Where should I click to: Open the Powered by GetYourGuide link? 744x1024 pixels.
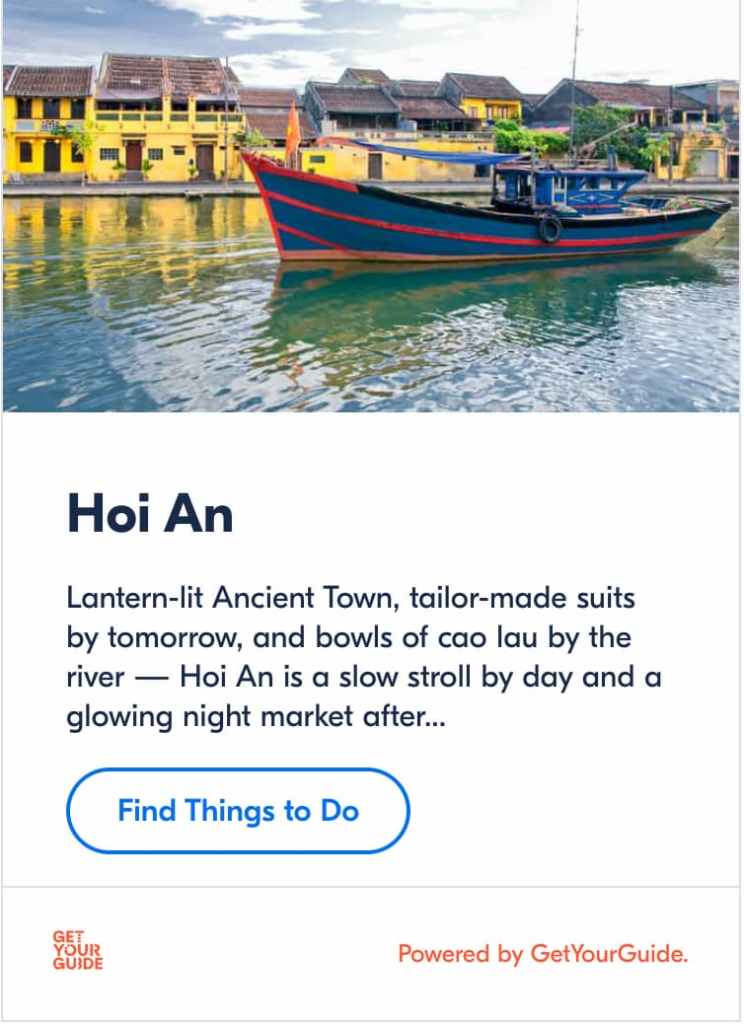542,954
